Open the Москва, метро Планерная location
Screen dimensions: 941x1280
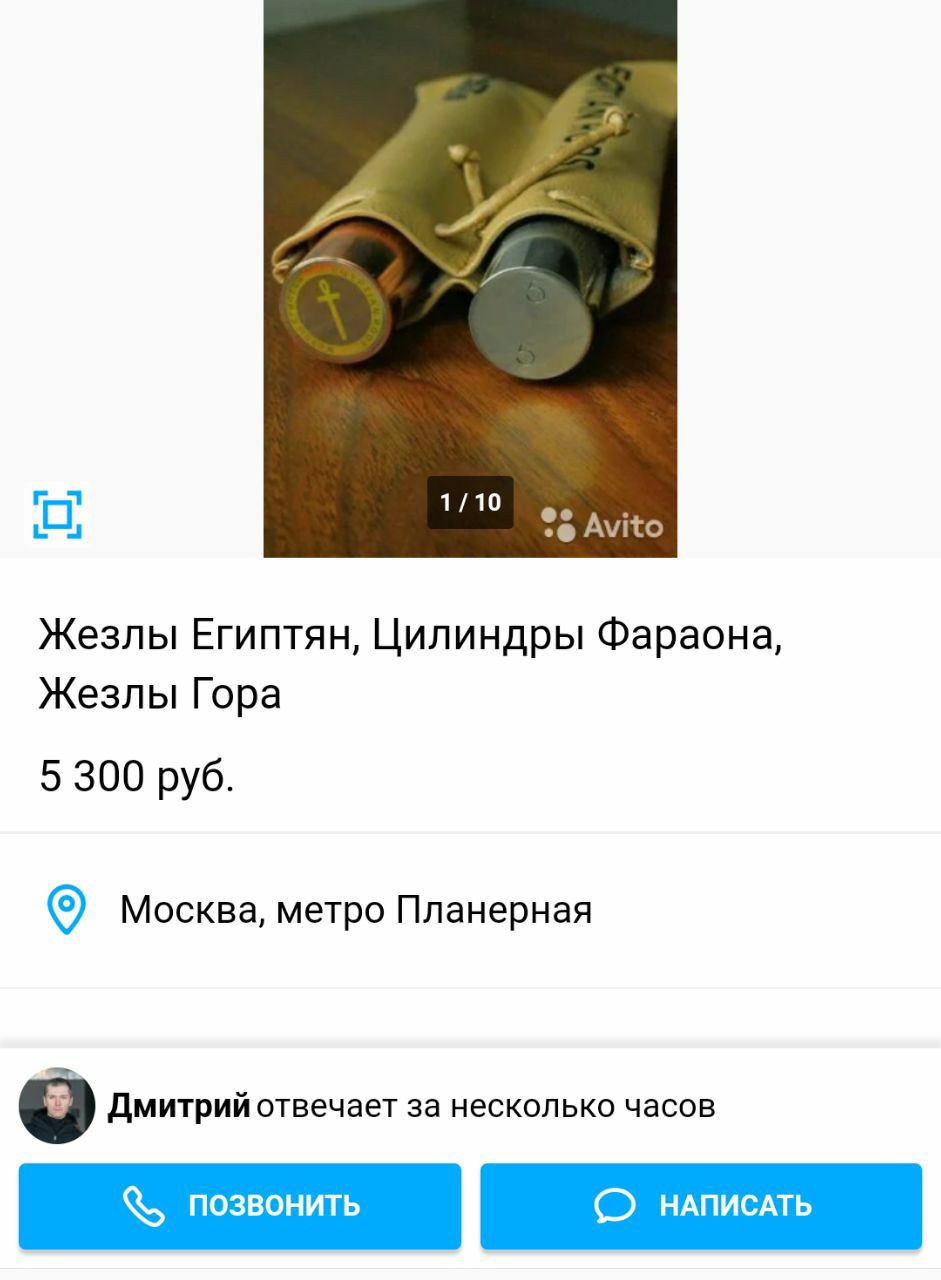click(355, 910)
